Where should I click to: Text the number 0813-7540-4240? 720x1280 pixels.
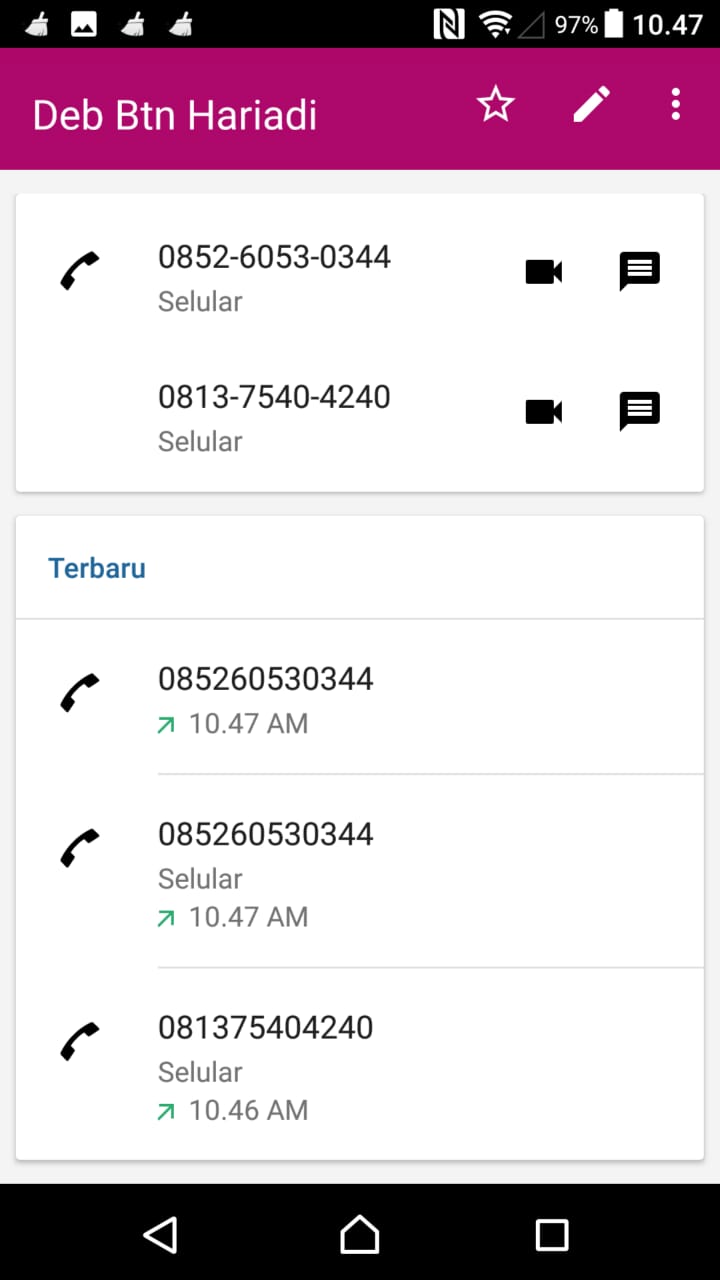(639, 411)
